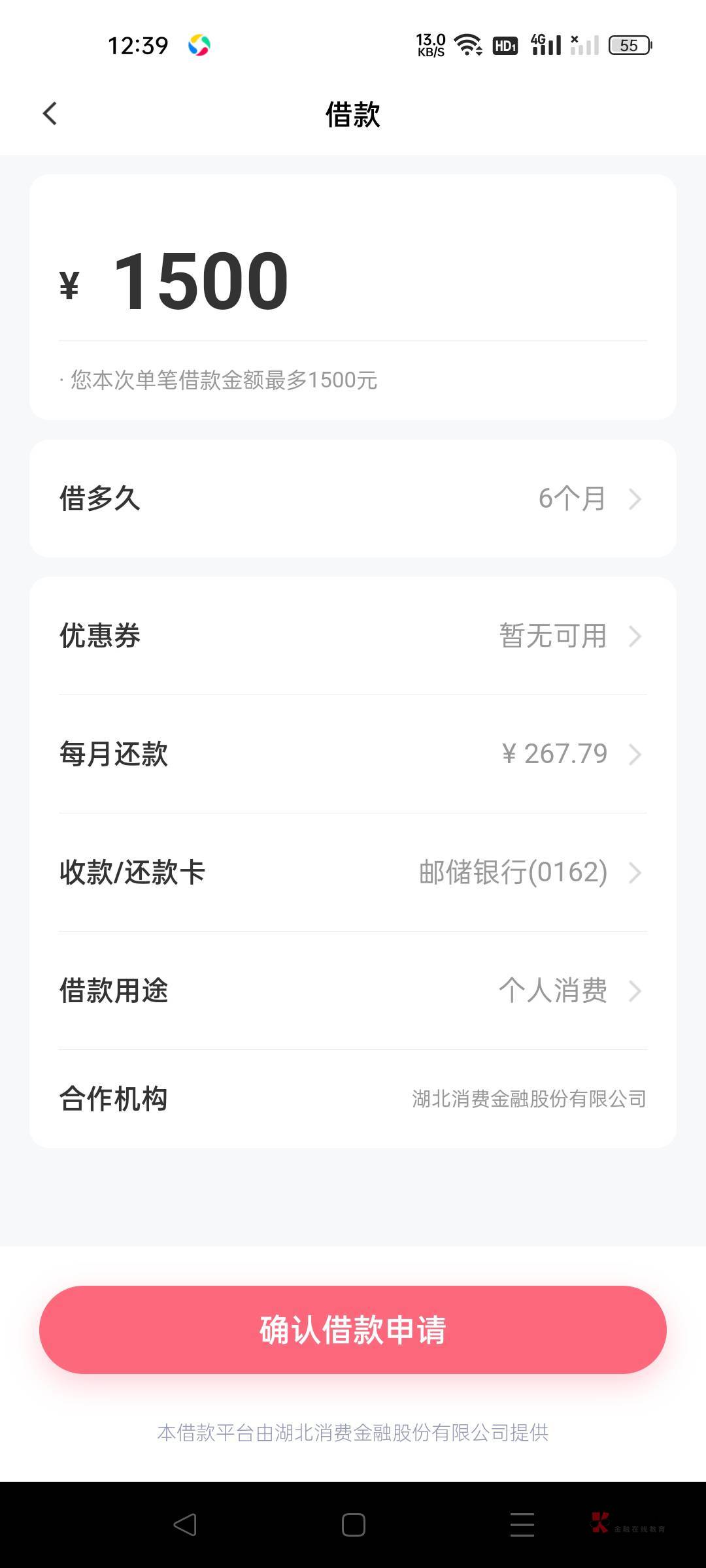The width and height of the screenshot is (706, 1568).
Task: Edit the 1500 loan amount field
Action: (353, 282)
